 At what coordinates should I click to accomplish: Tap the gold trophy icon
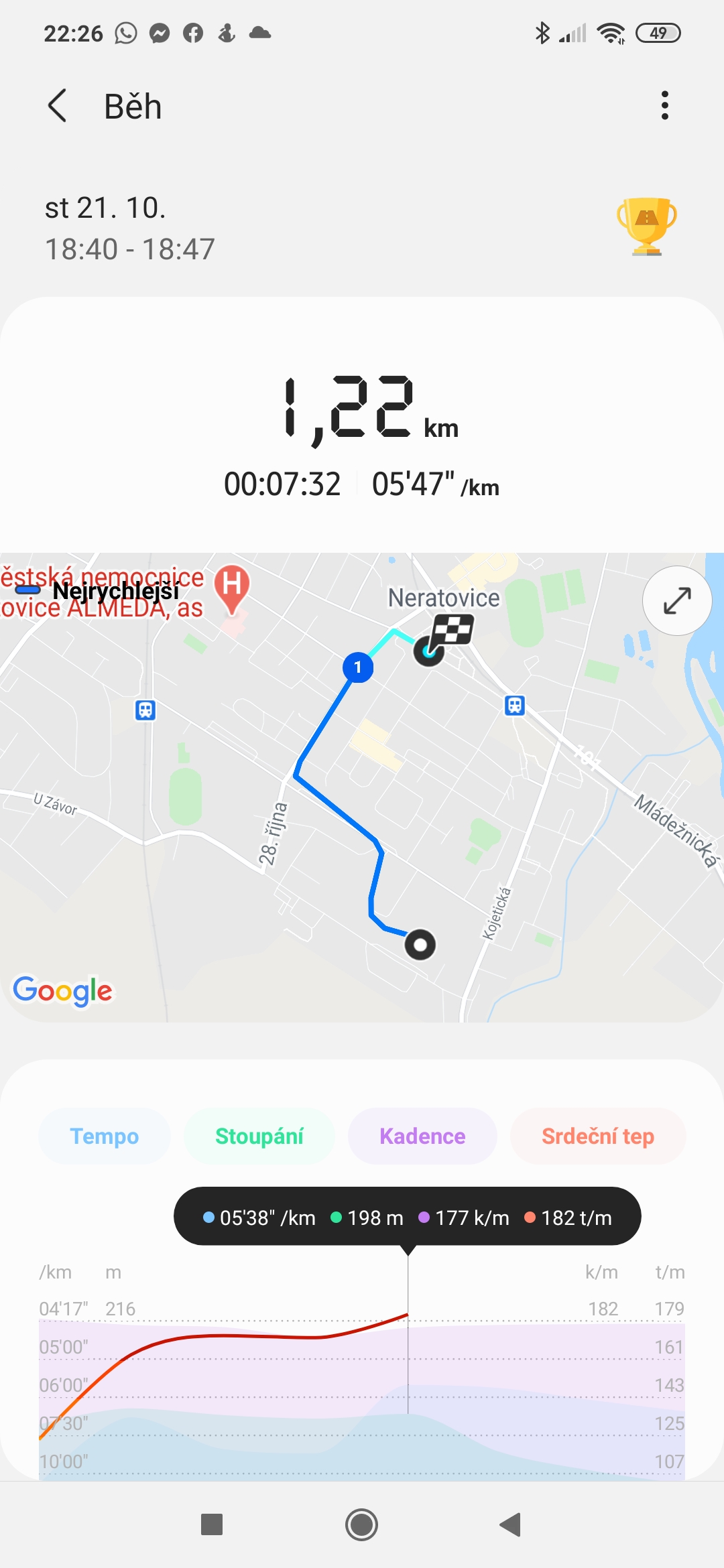(x=646, y=226)
